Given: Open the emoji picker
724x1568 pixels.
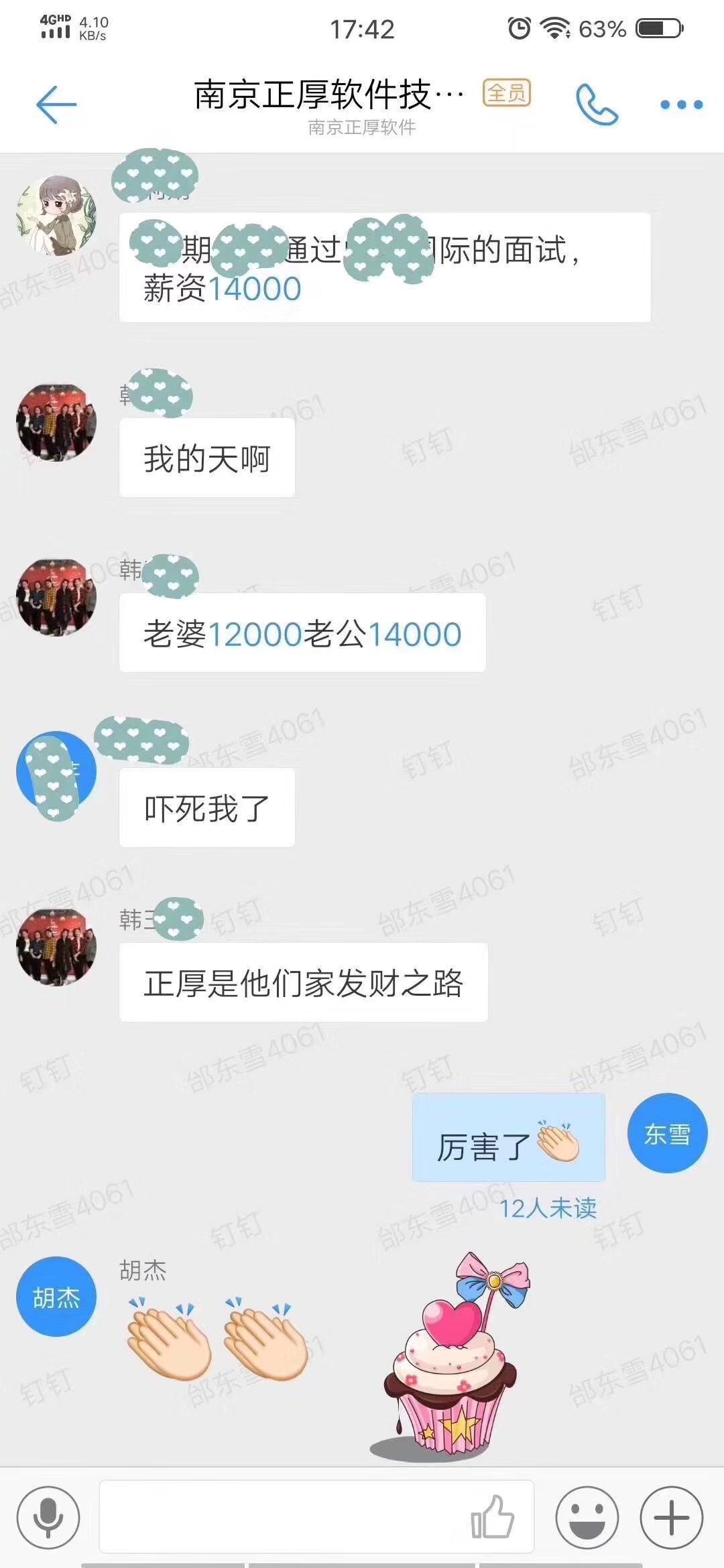Looking at the screenshot, I should point(587,1517).
